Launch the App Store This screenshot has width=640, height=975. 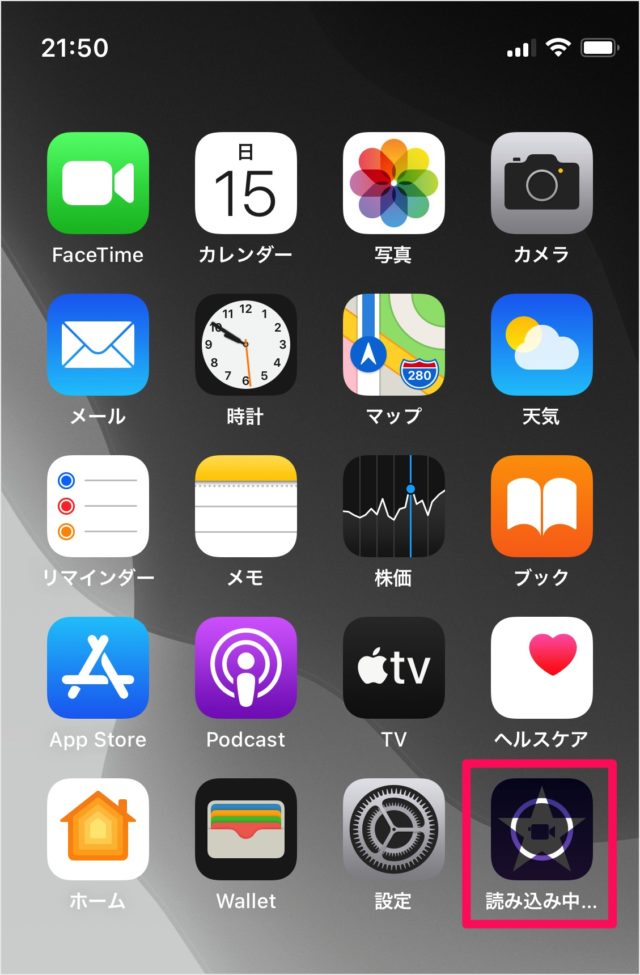(x=98, y=668)
